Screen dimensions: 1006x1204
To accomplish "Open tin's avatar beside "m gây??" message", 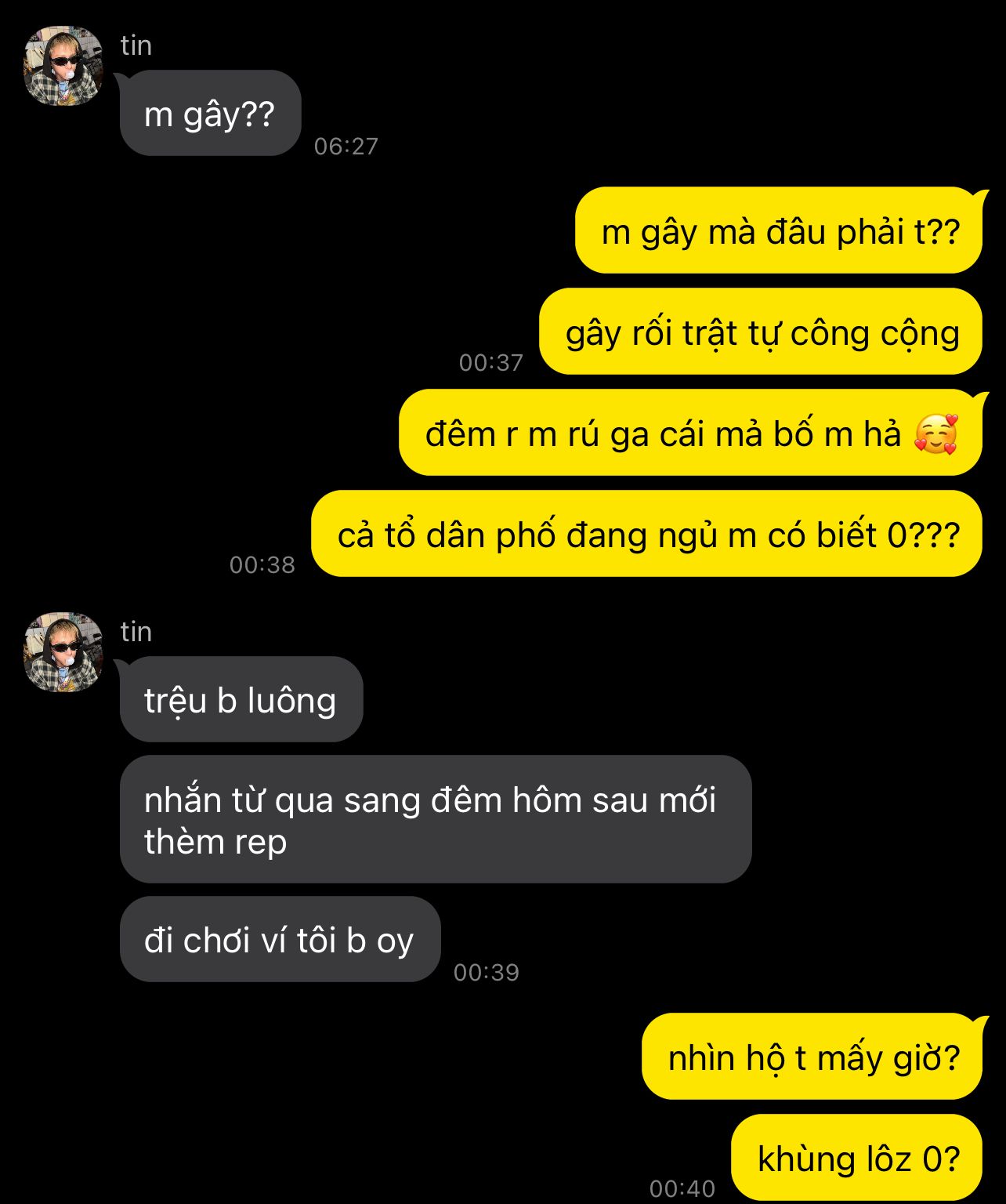I will pos(63,67).
